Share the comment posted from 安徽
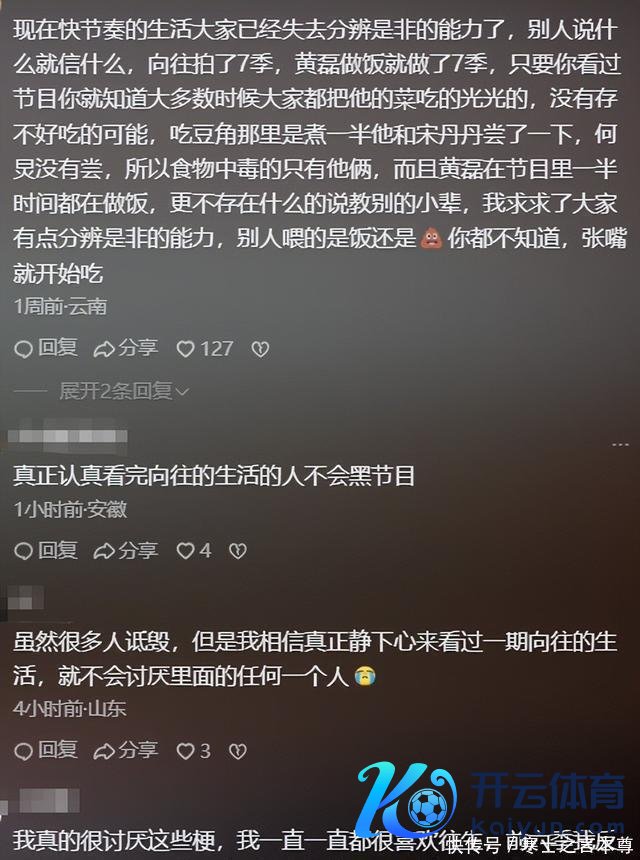This screenshot has width=640, height=860. [x=126, y=549]
